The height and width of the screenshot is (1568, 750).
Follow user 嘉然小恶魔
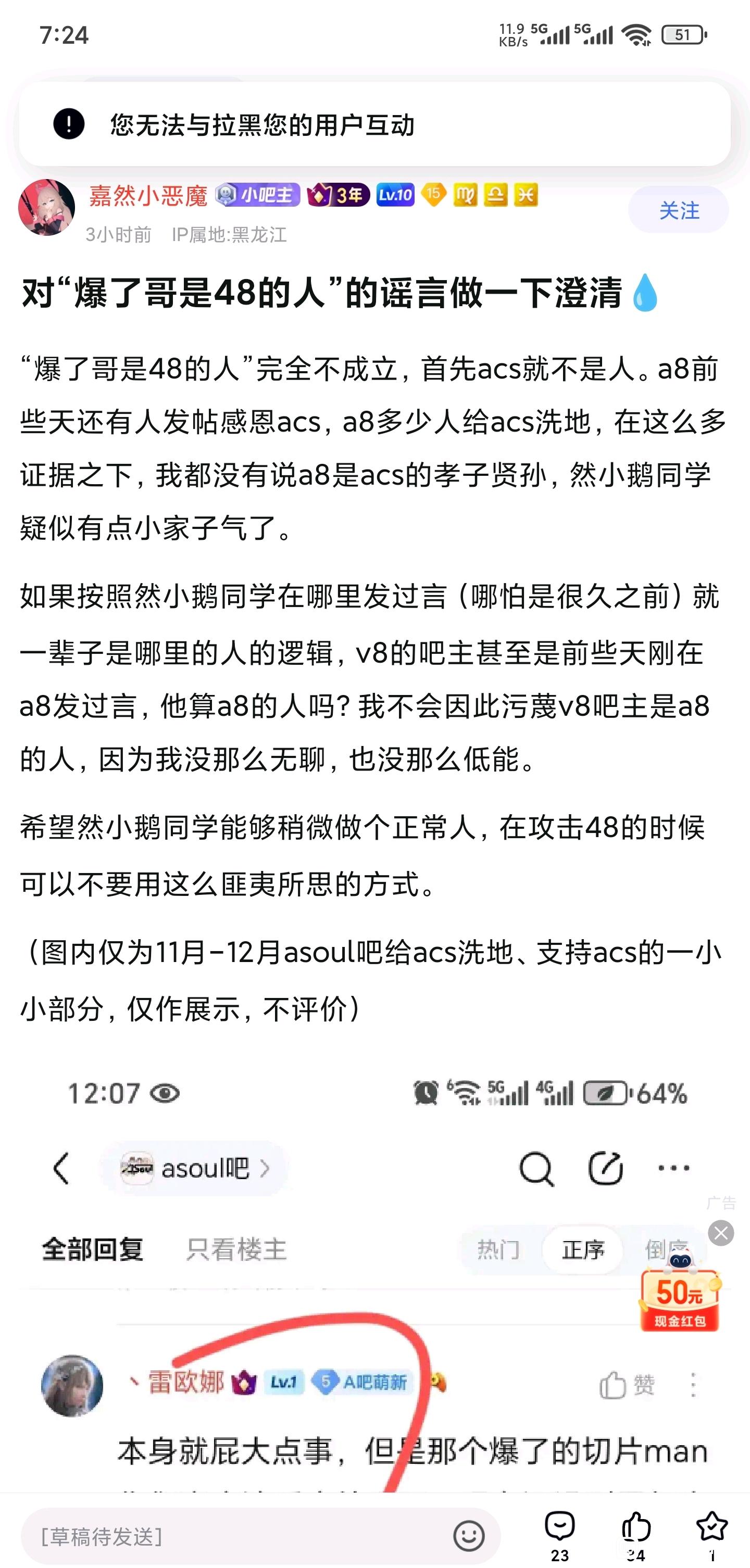pos(678,210)
